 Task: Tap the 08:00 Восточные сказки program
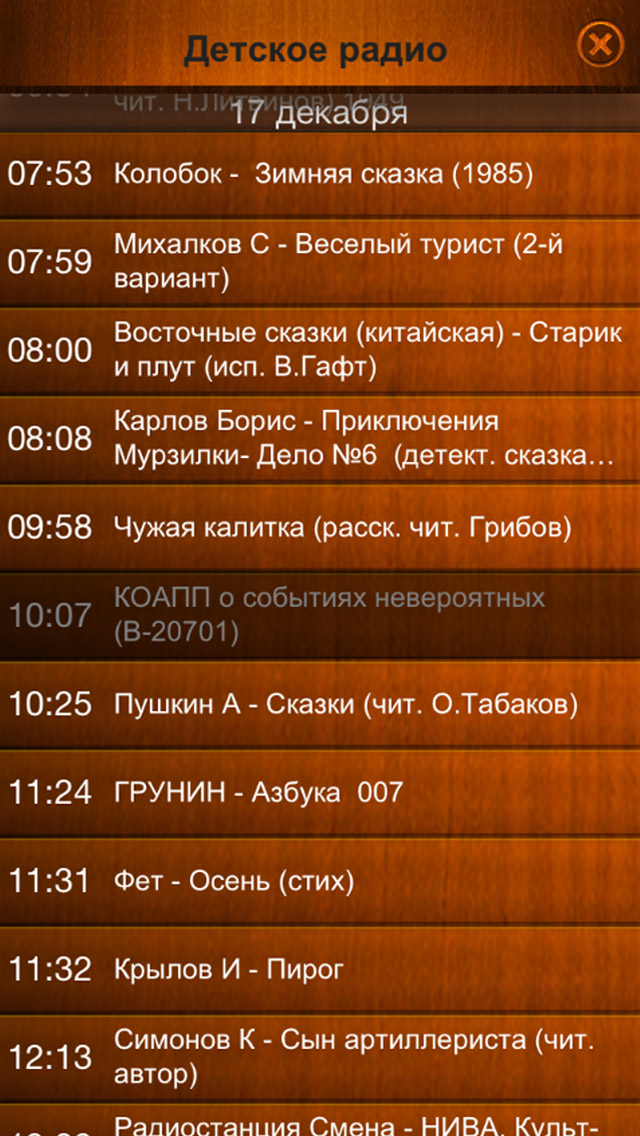coord(320,351)
